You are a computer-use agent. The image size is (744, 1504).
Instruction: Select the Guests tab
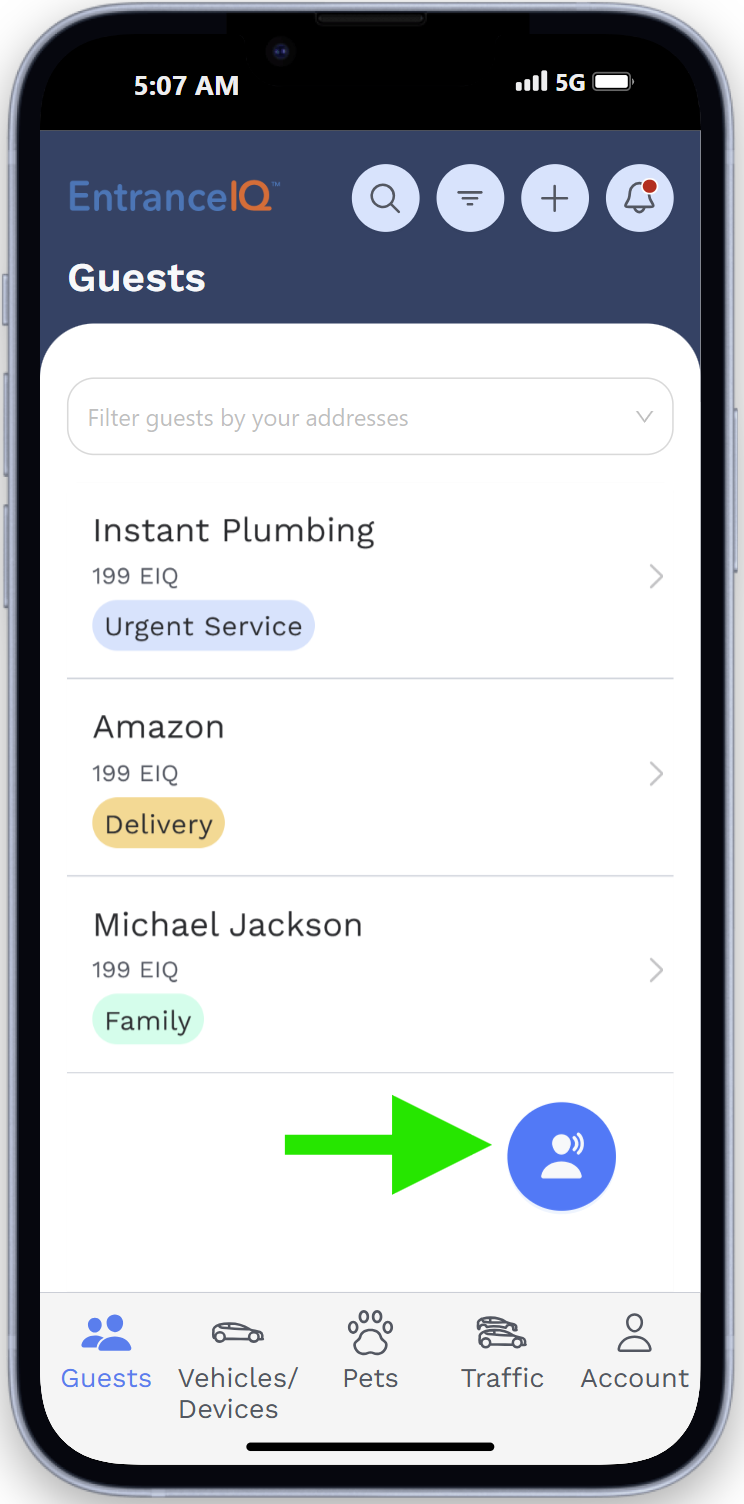106,1352
